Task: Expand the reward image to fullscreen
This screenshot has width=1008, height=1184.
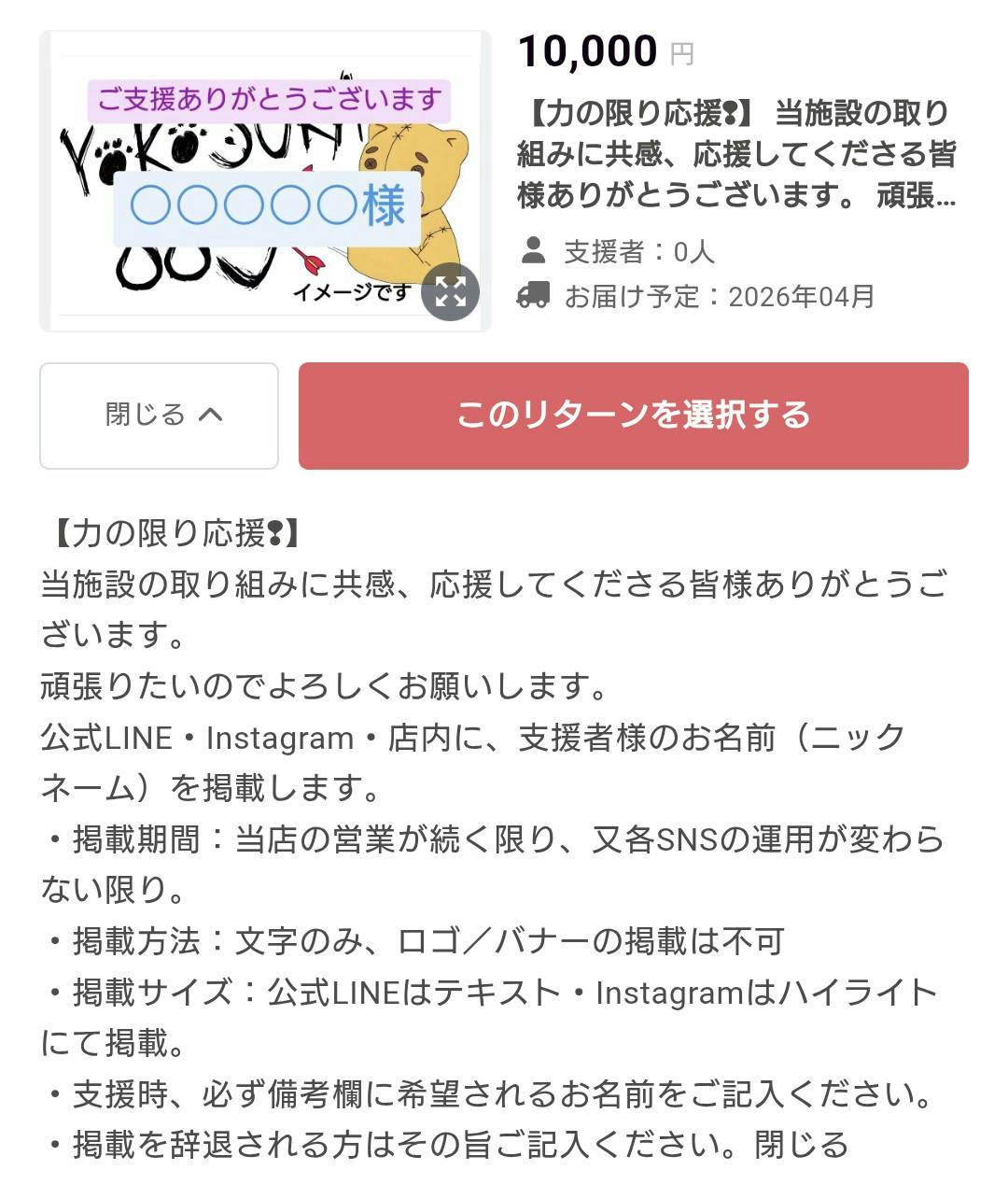Action: point(450,291)
